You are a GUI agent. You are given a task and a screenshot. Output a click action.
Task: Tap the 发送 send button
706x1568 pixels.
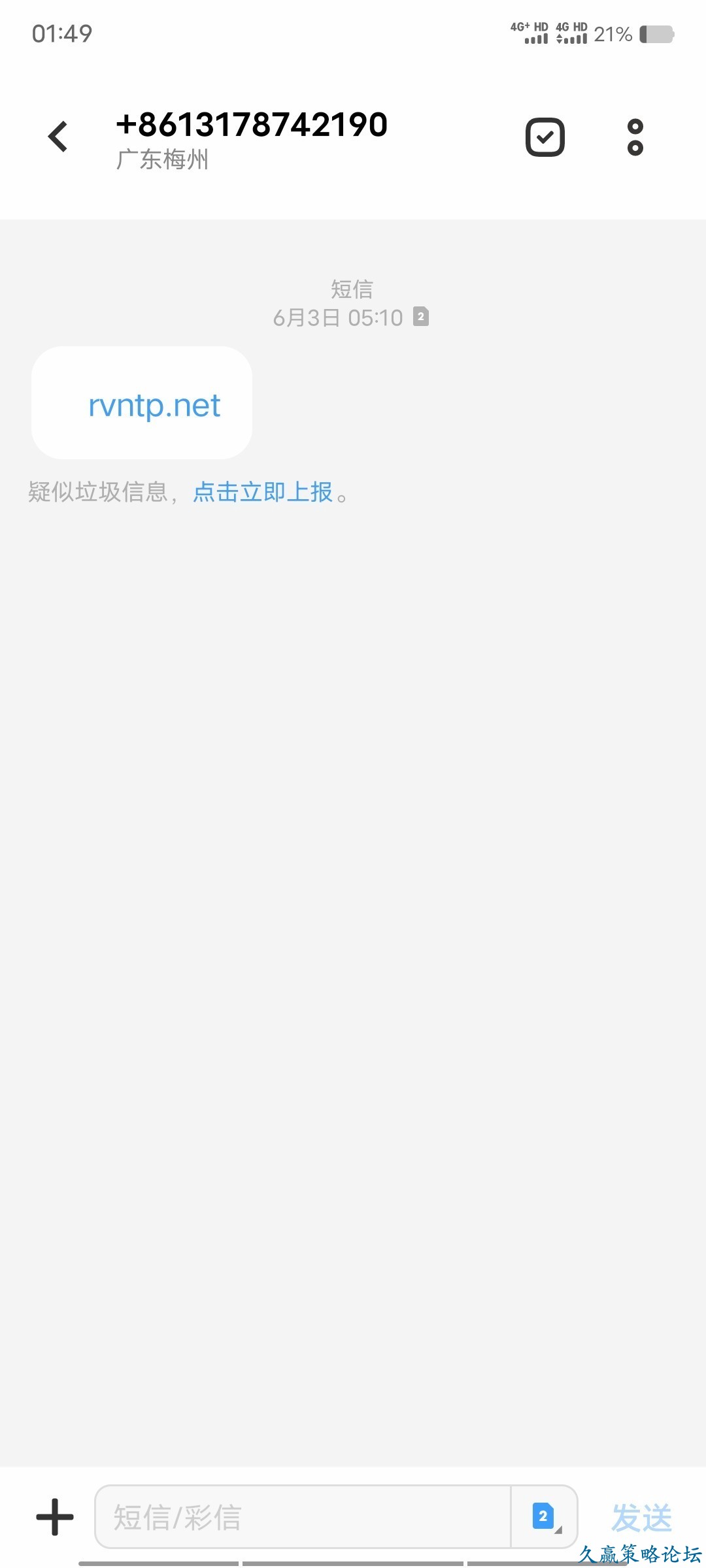641,1516
